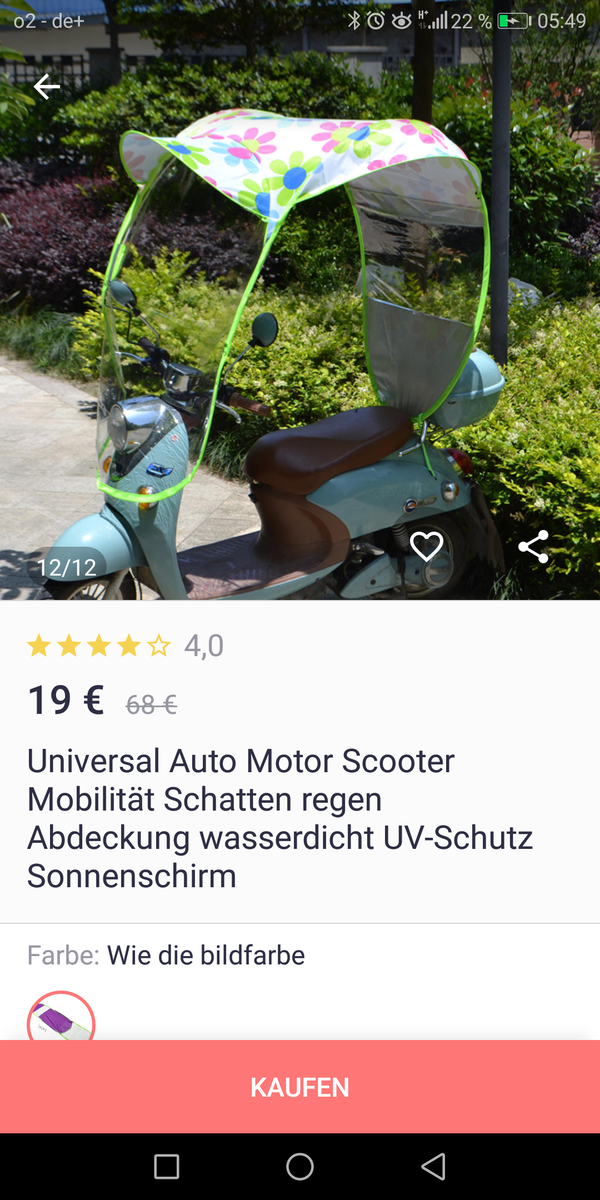Tap the KAUFEN button to buy
The image size is (600, 1200).
[300, 1087]
